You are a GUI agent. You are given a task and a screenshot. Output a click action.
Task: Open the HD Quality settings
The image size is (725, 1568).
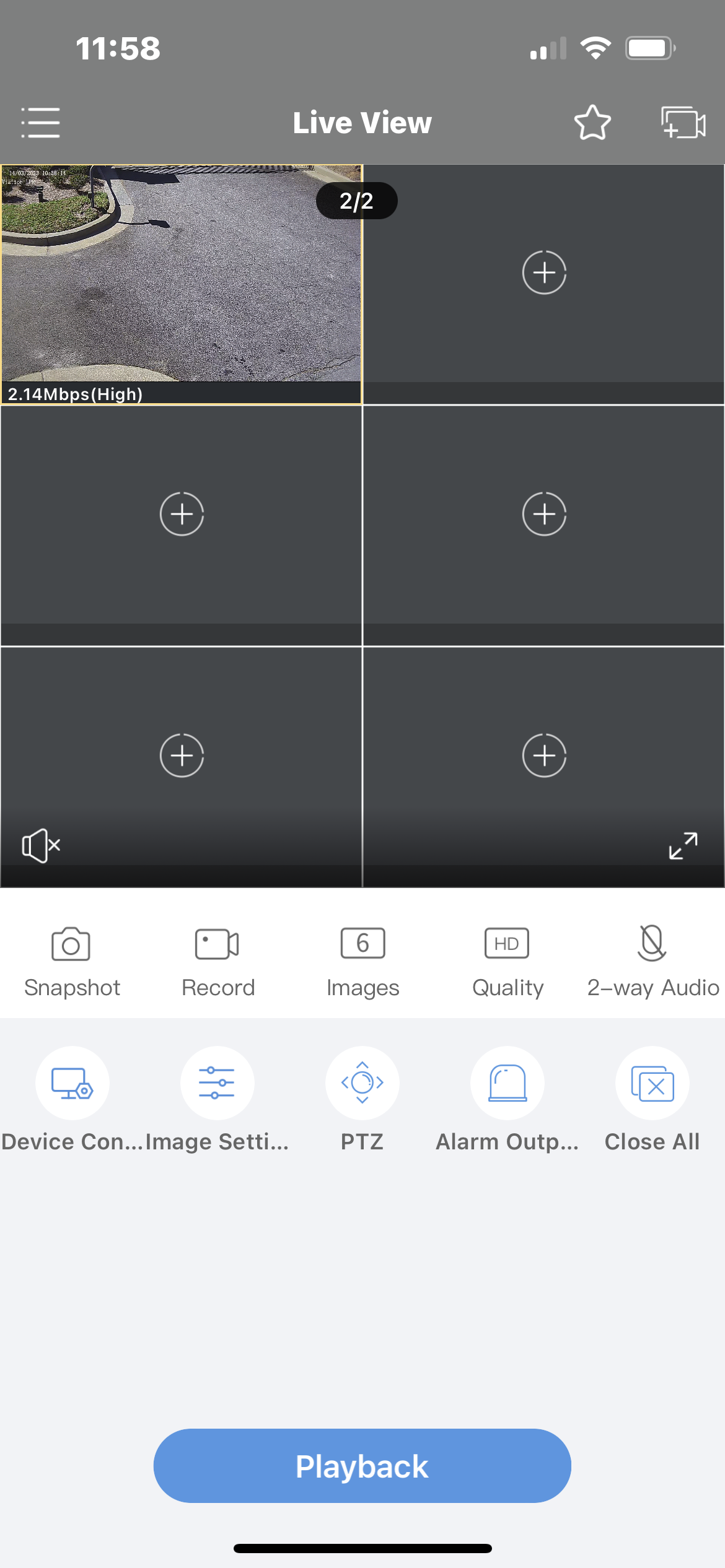(507, 959)
